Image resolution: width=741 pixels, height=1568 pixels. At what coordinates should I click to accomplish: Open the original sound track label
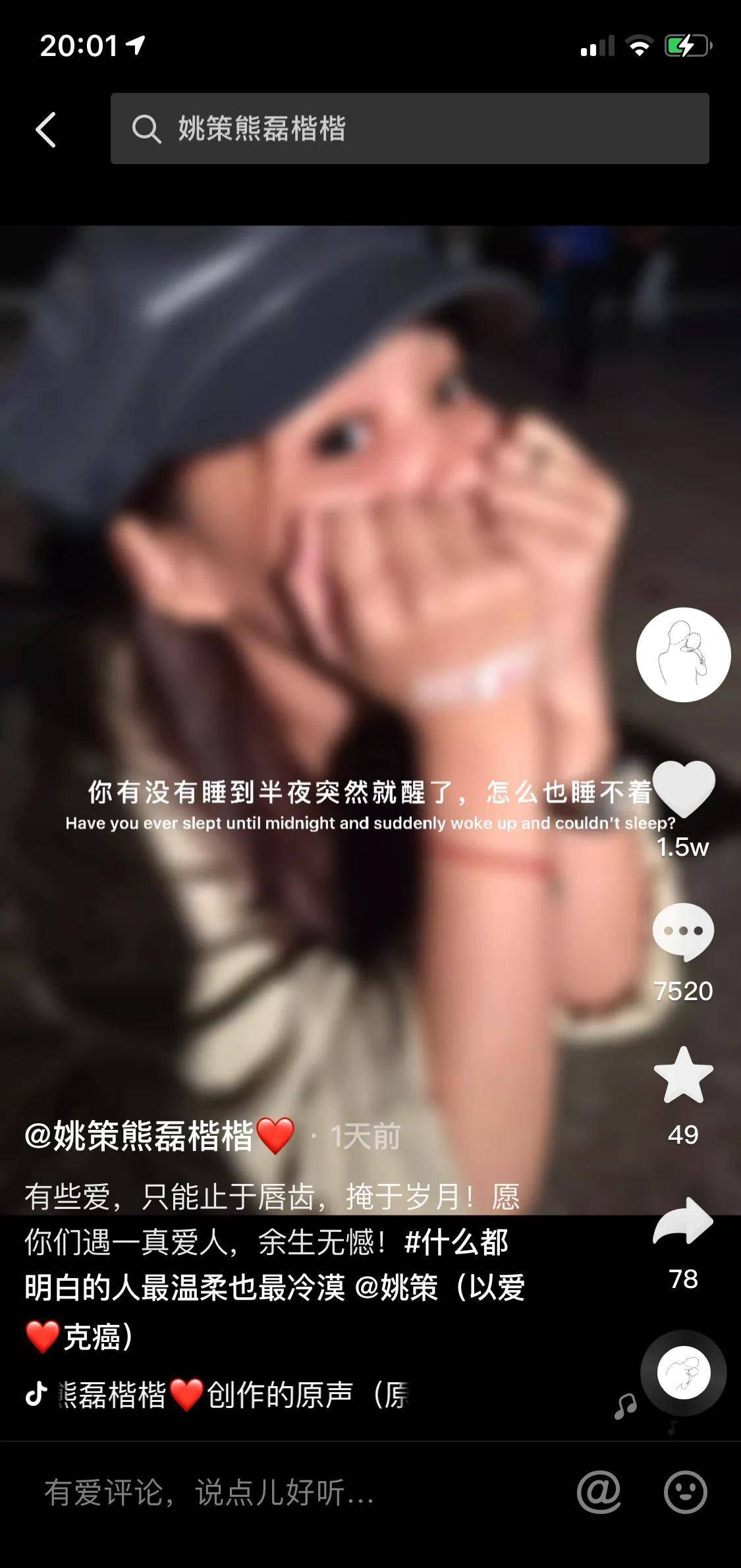click(x=231, y=1395)
